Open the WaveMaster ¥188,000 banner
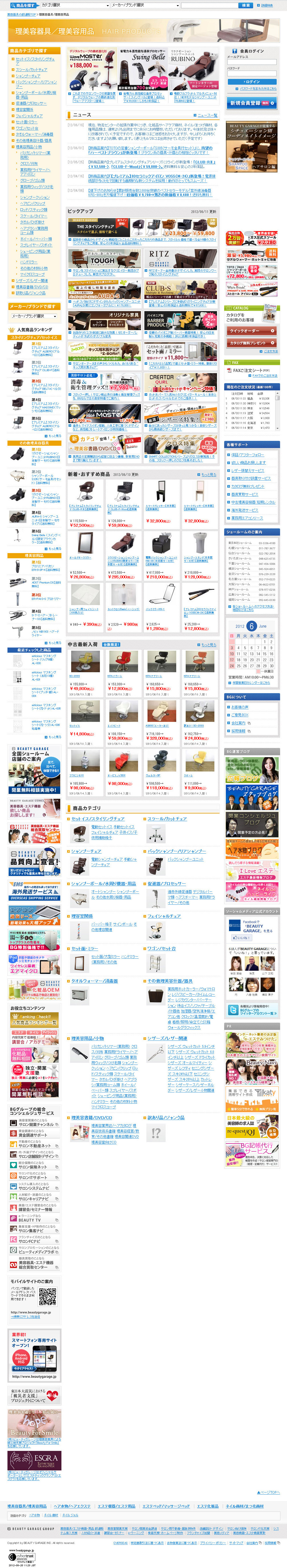Image resolution: width=287 pixels, height=1568 pixels. (x=85, y=67)
